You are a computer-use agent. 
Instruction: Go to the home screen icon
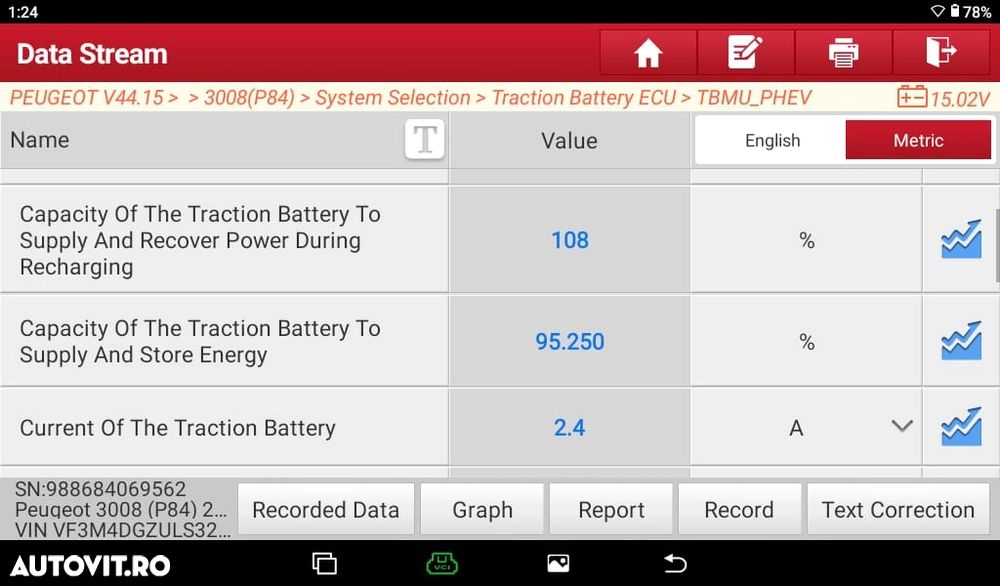(x=648, y=53)
